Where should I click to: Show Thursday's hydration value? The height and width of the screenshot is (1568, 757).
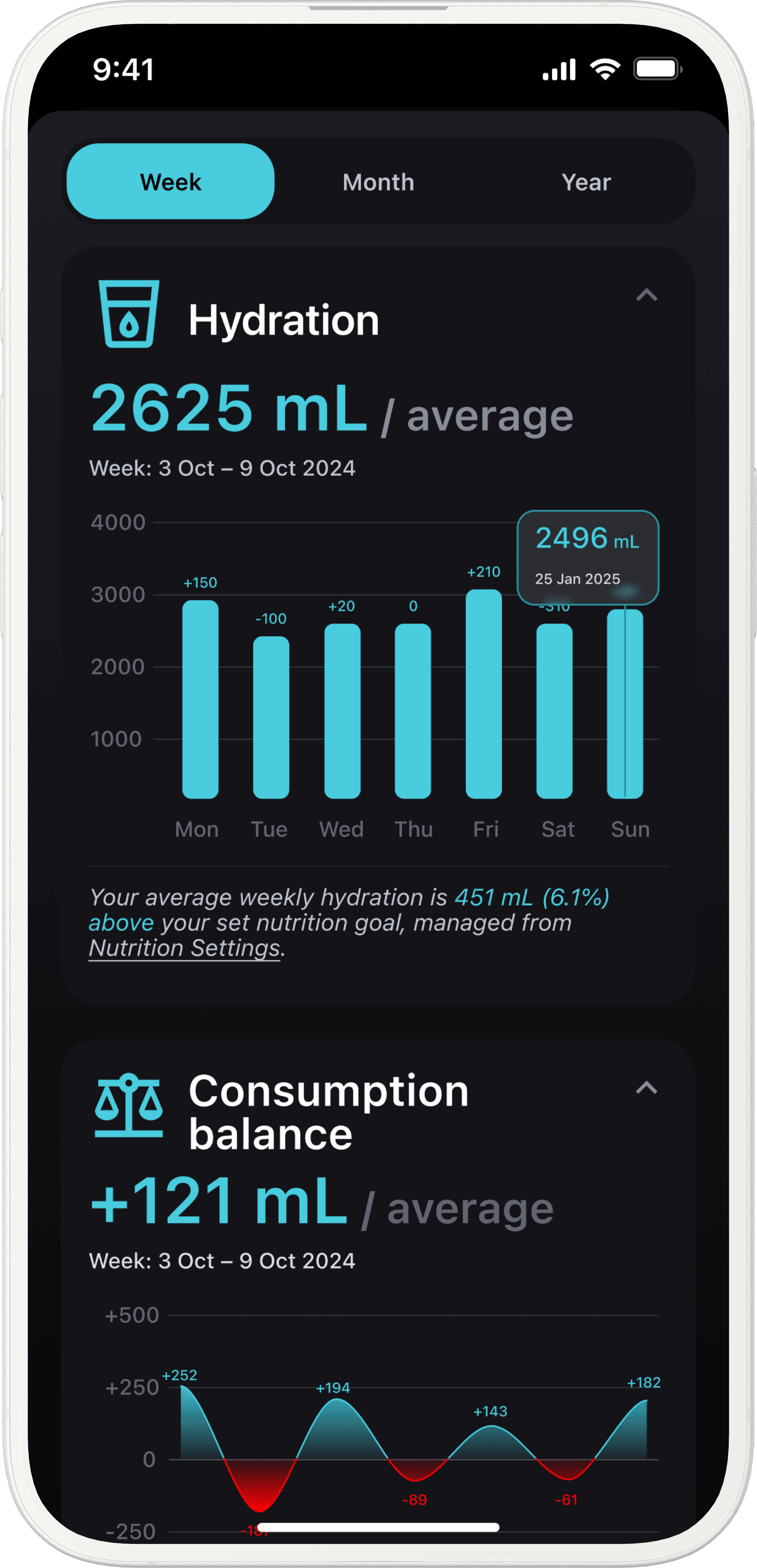click(413, 711)
